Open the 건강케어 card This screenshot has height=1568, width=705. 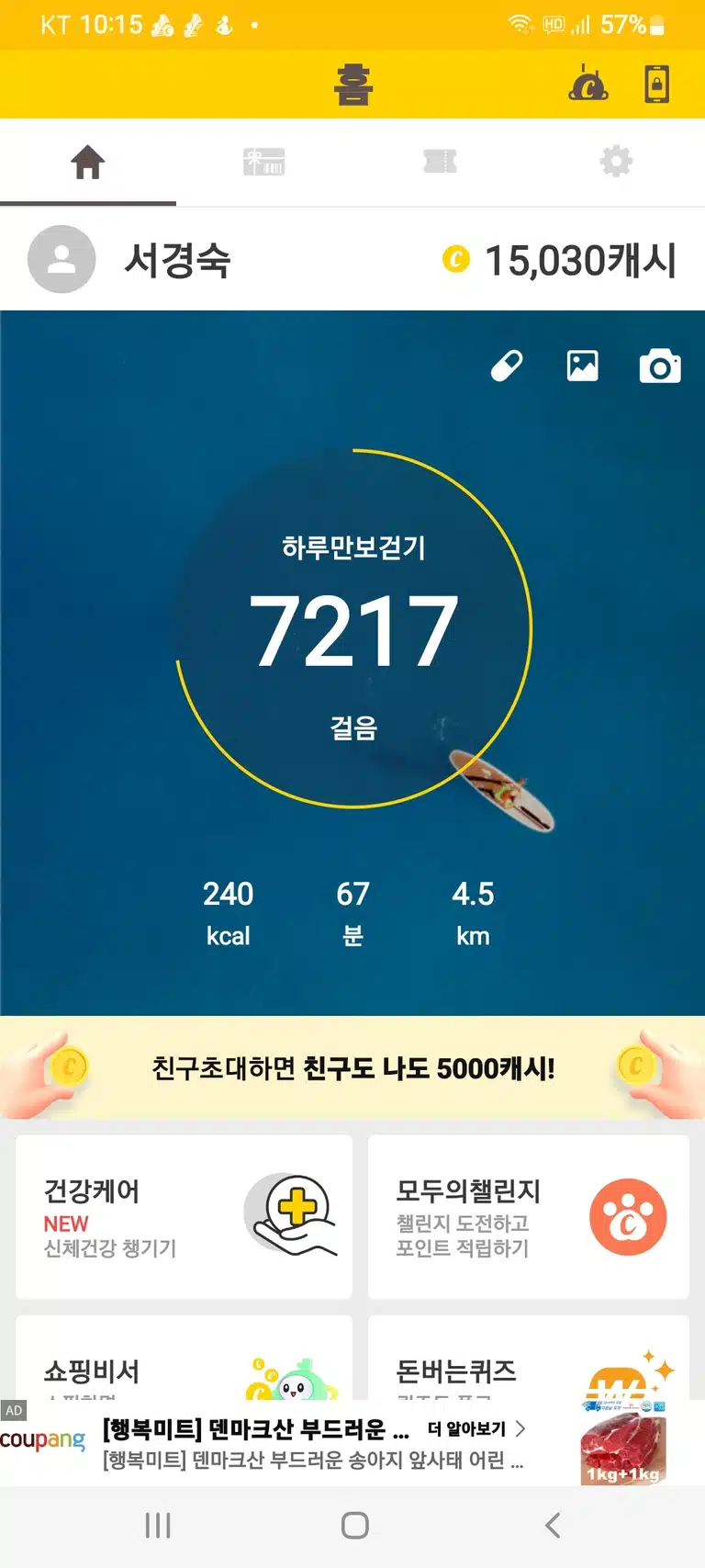[184, 1217]
